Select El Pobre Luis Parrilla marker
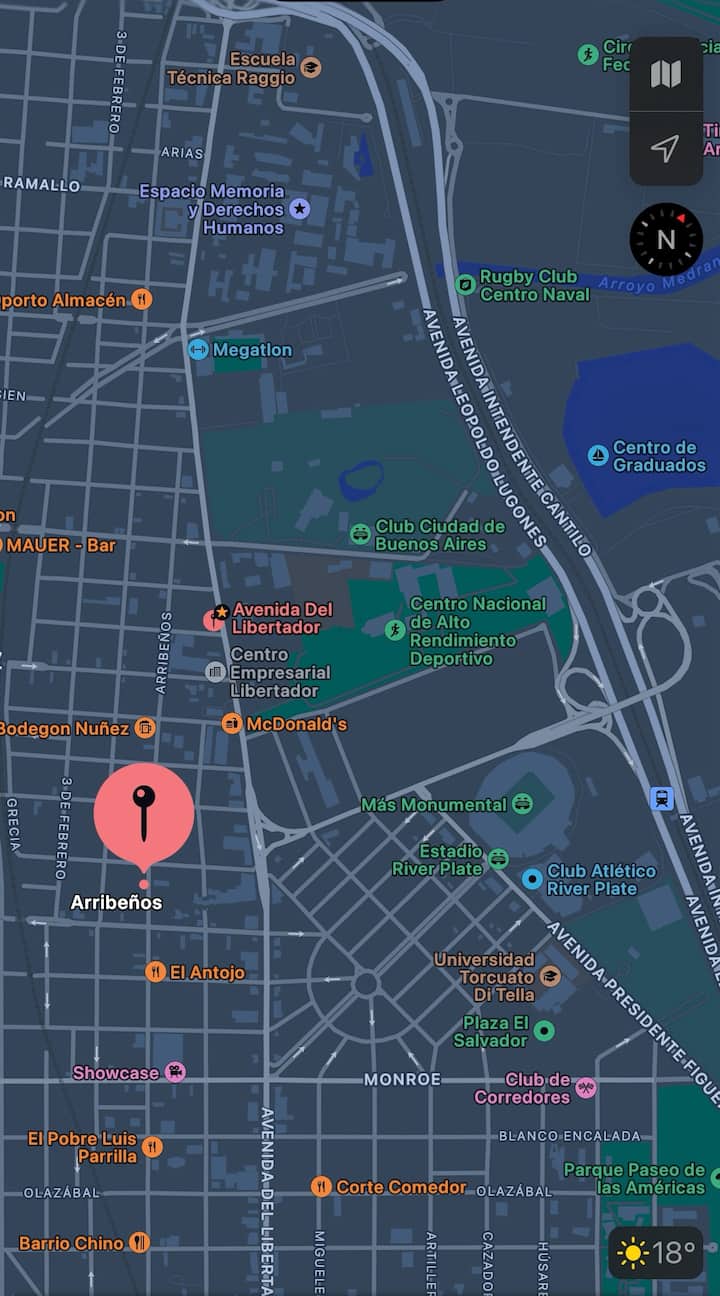The width and height of the screenshot is (720, 1296). click(x=152, y=1146)
